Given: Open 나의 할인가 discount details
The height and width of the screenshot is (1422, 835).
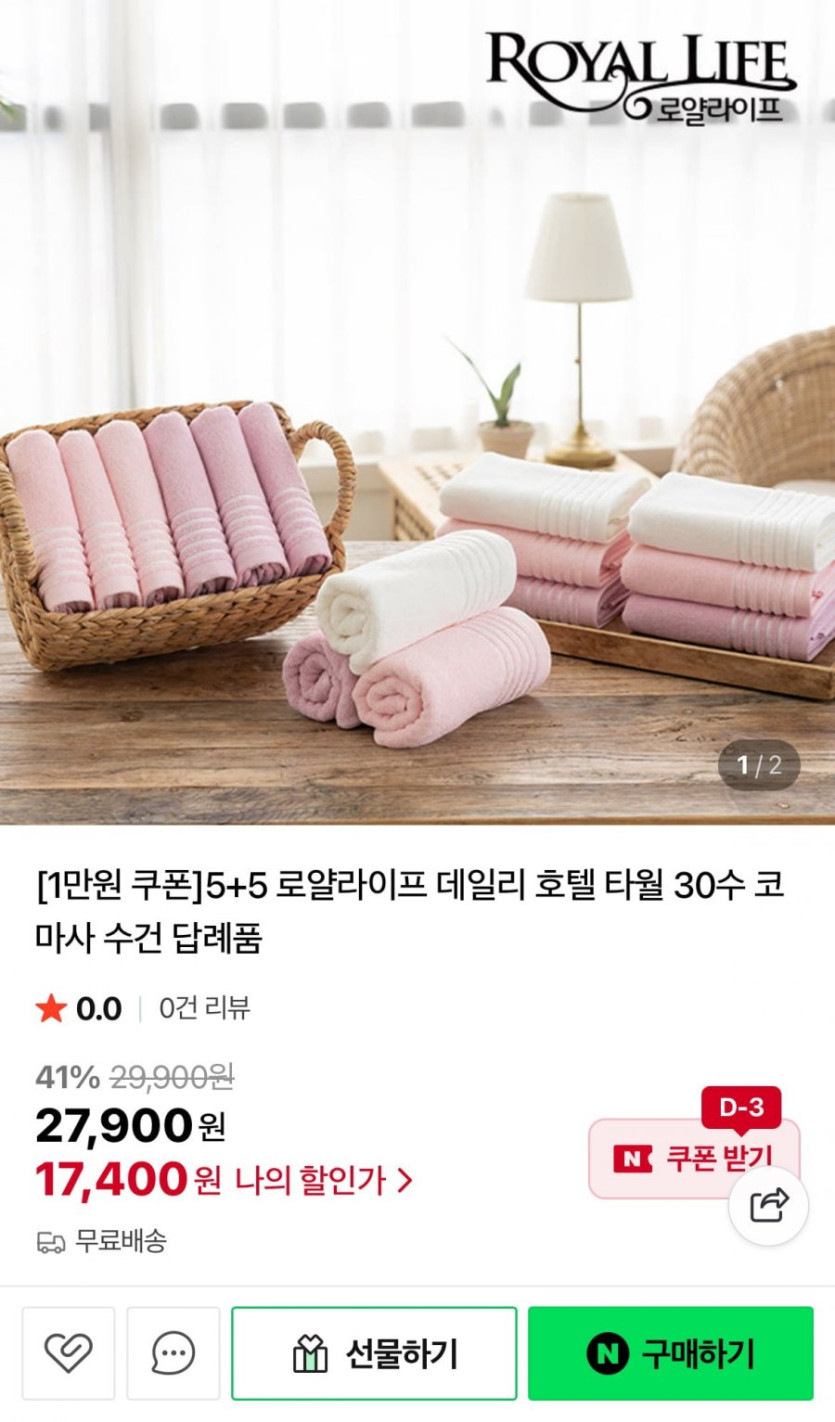Looking at the screenshot, I should [323, 1181].
